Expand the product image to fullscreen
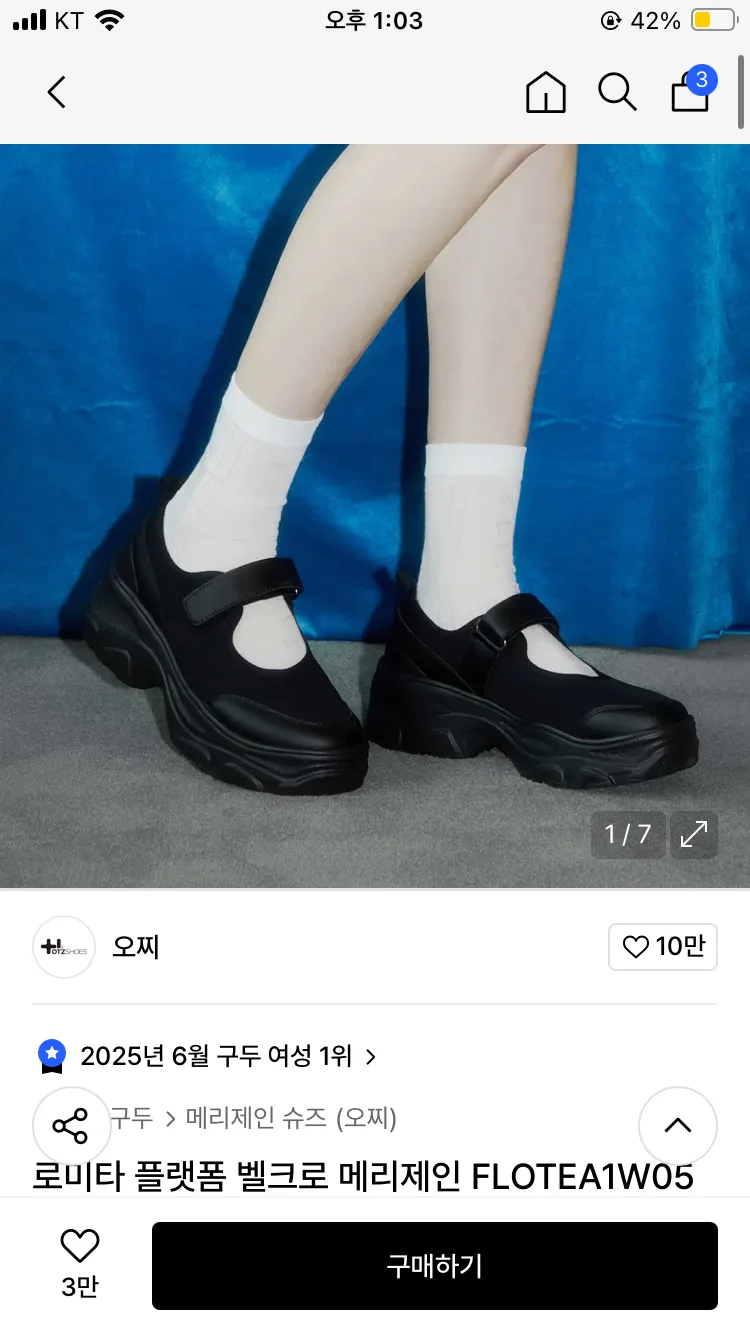750x1334 pixels. point(693,834)
